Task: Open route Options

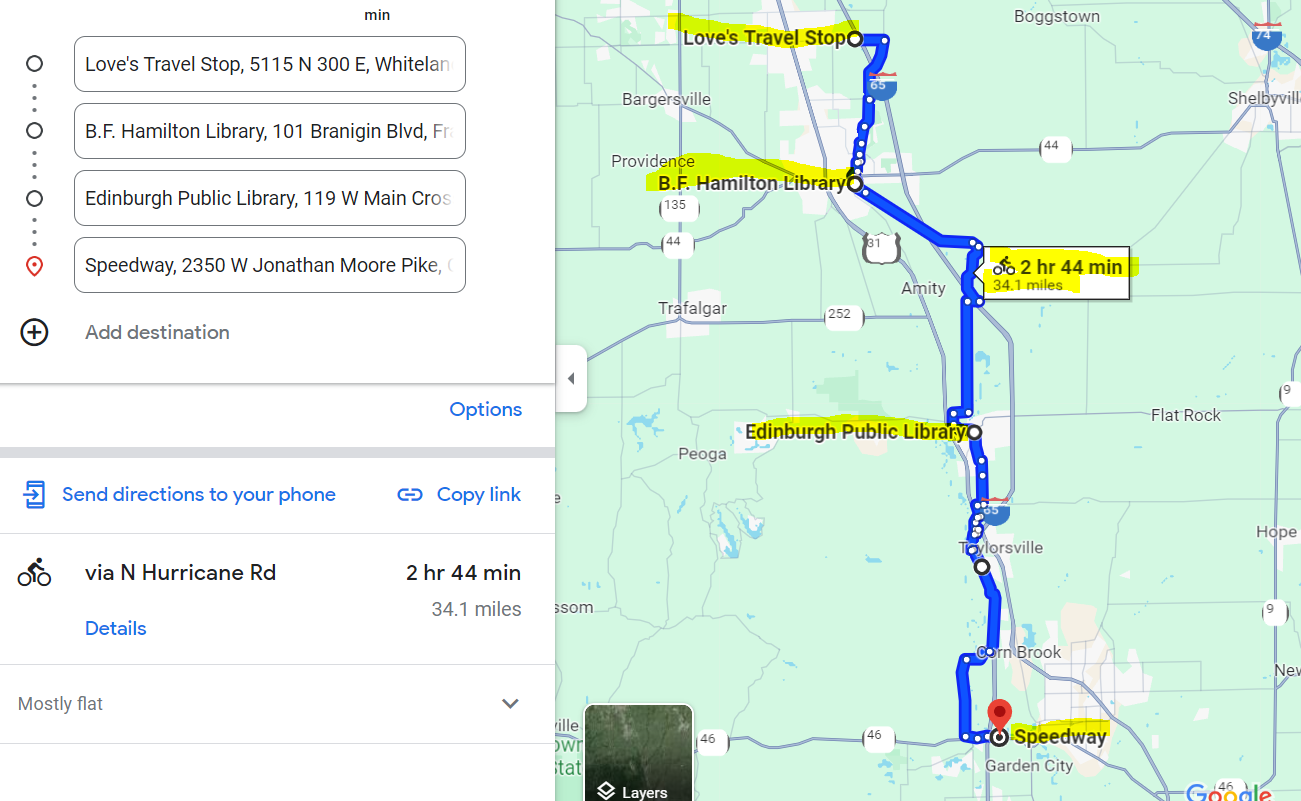Action: click(485, 409)
